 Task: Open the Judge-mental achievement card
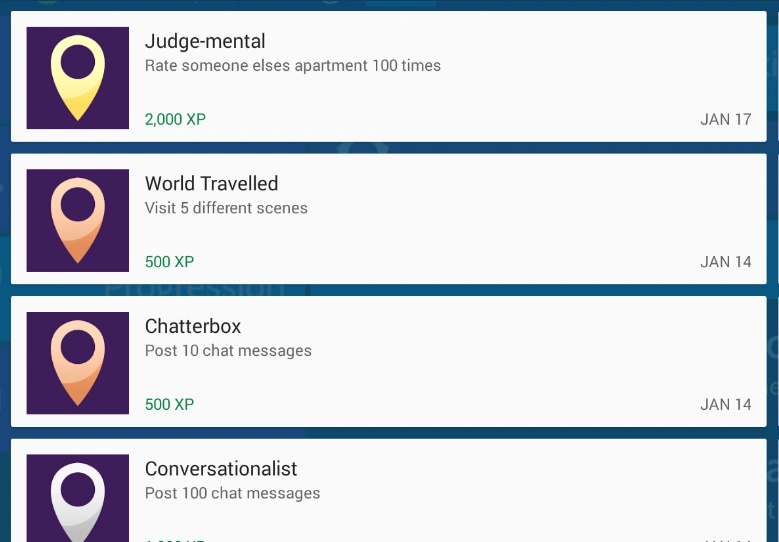coord(388,77)
